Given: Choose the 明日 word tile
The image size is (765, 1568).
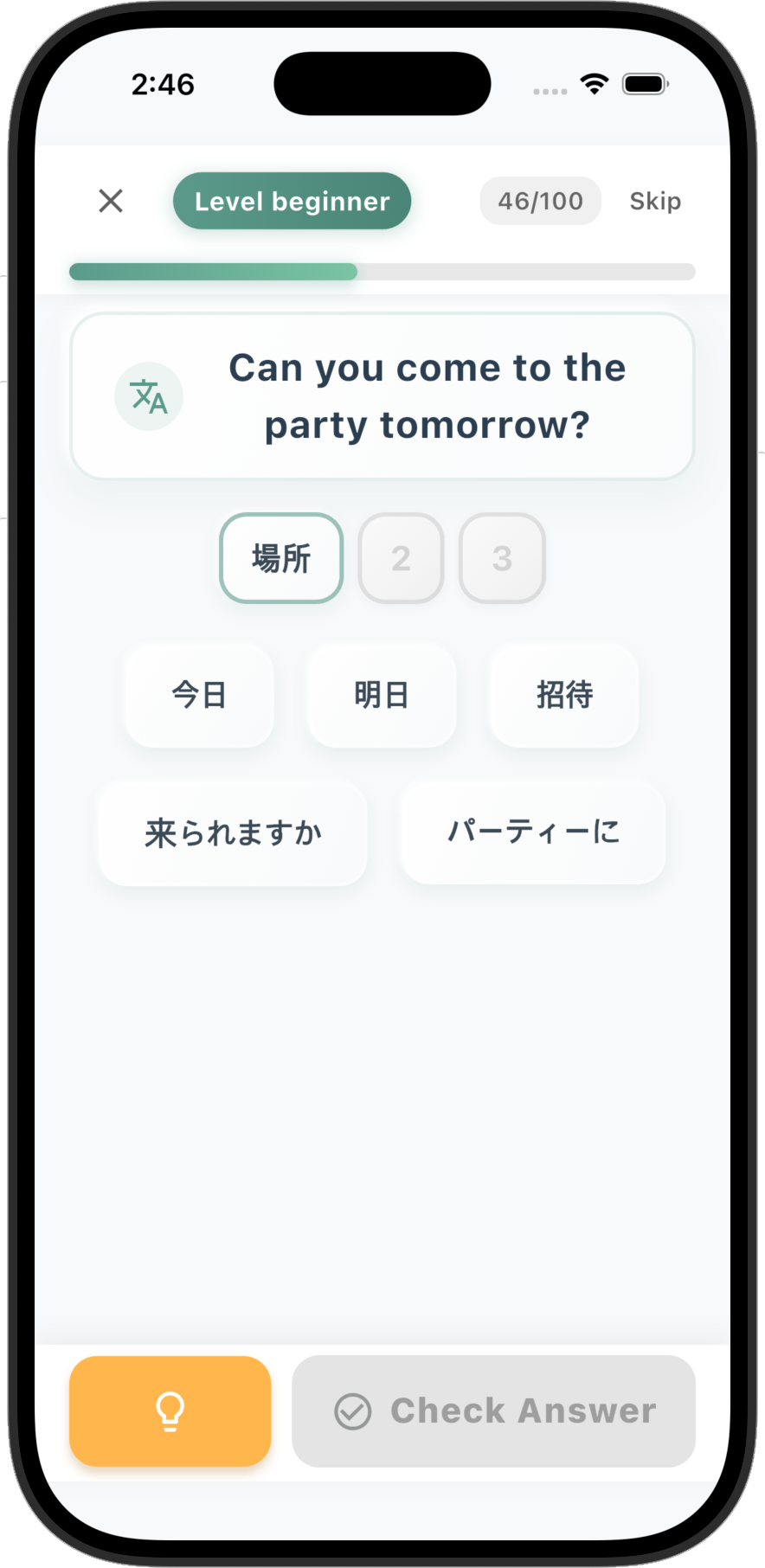Looking at the screenshot, I should point(381,696).
